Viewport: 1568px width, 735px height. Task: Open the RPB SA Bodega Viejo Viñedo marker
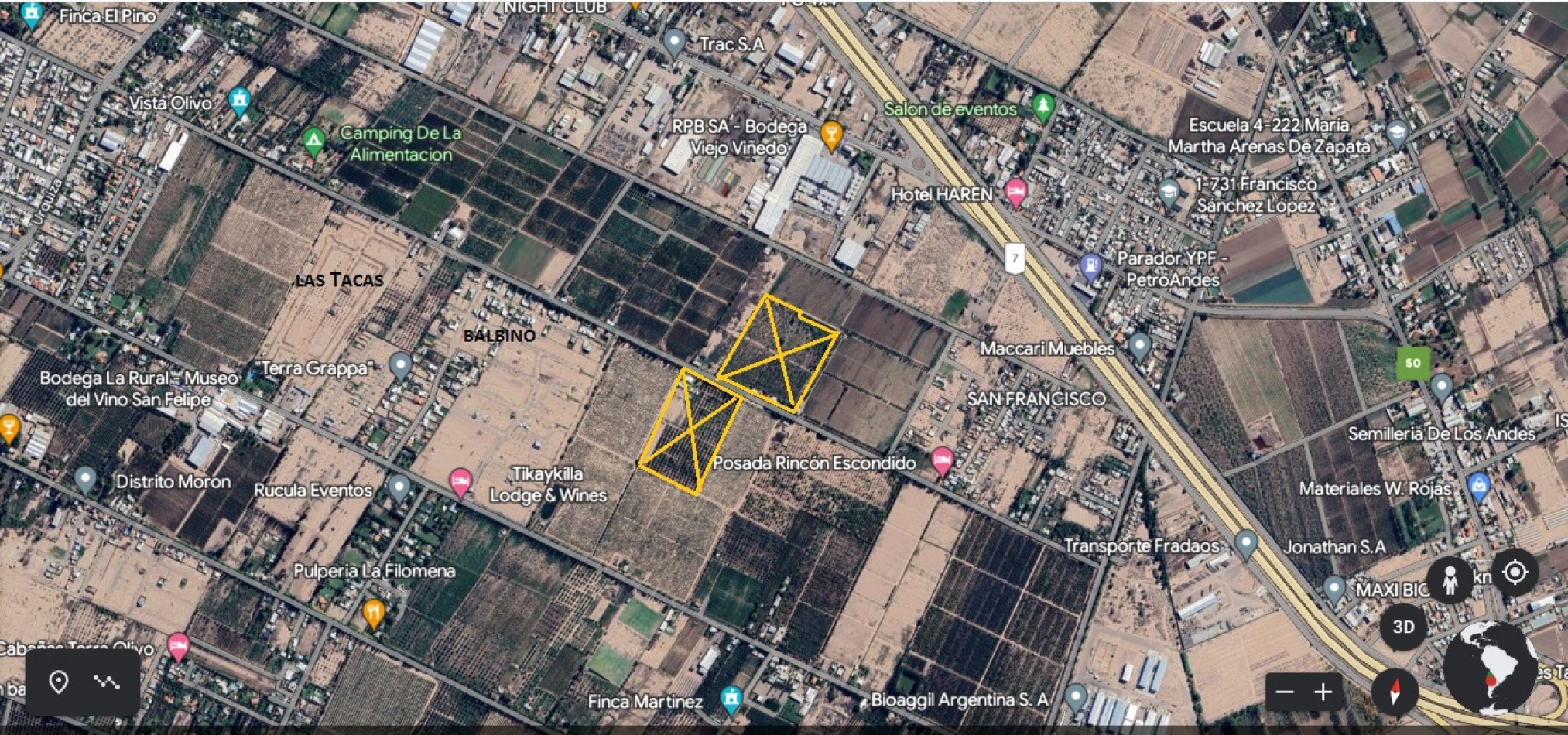click(x=831, y=135)
